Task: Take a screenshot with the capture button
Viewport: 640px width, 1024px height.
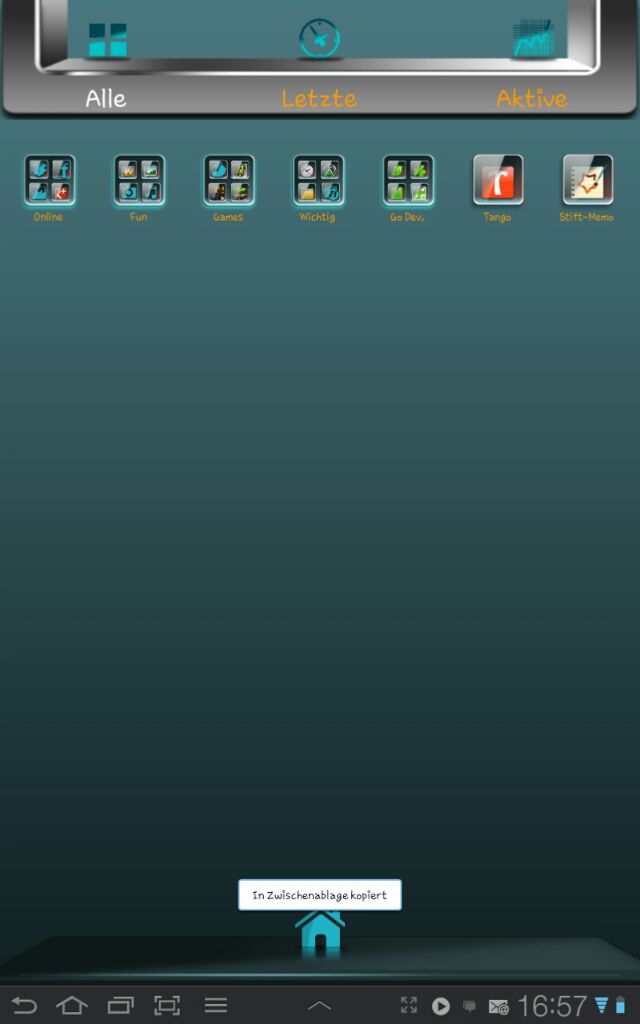Action: [167, 1005]
